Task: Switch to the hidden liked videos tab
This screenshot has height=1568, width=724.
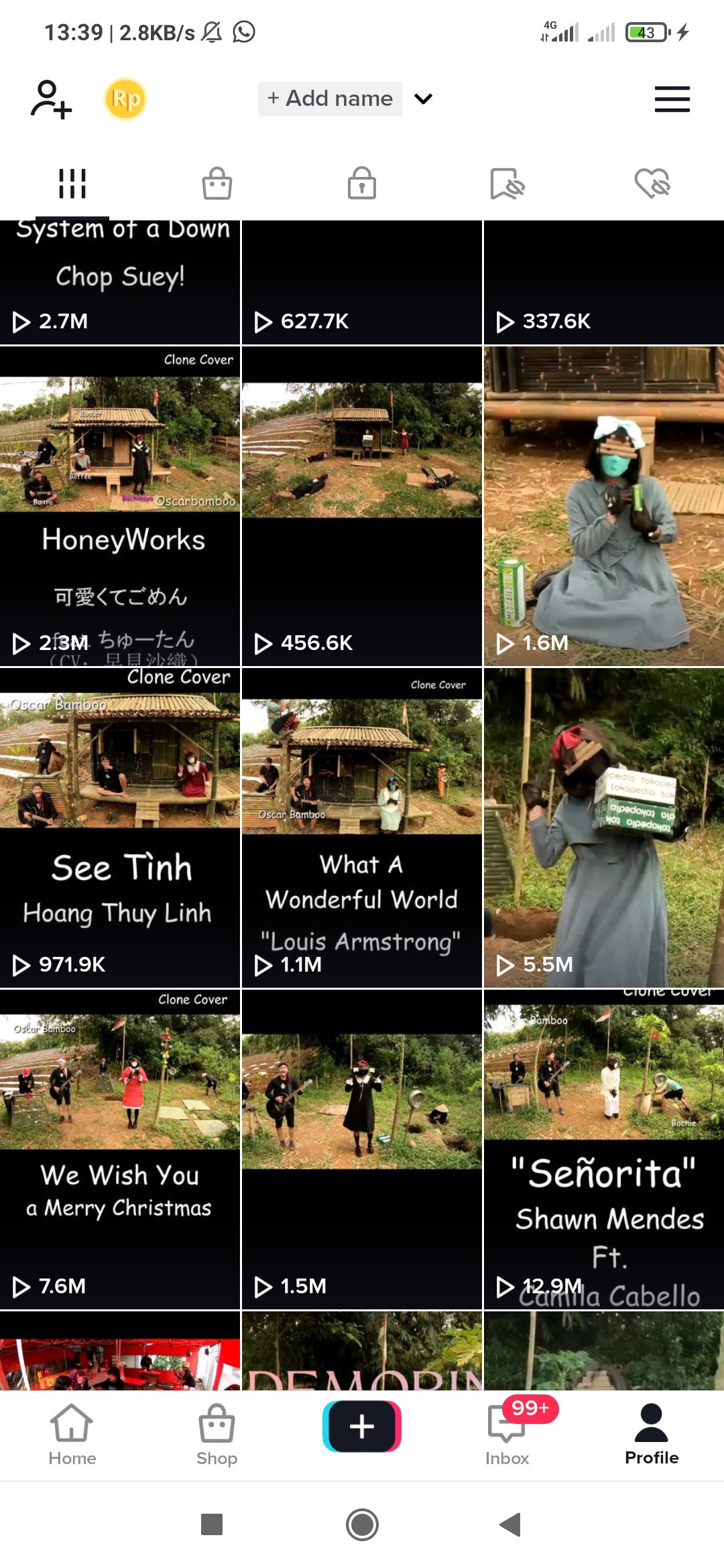Action: pos(652,183)
